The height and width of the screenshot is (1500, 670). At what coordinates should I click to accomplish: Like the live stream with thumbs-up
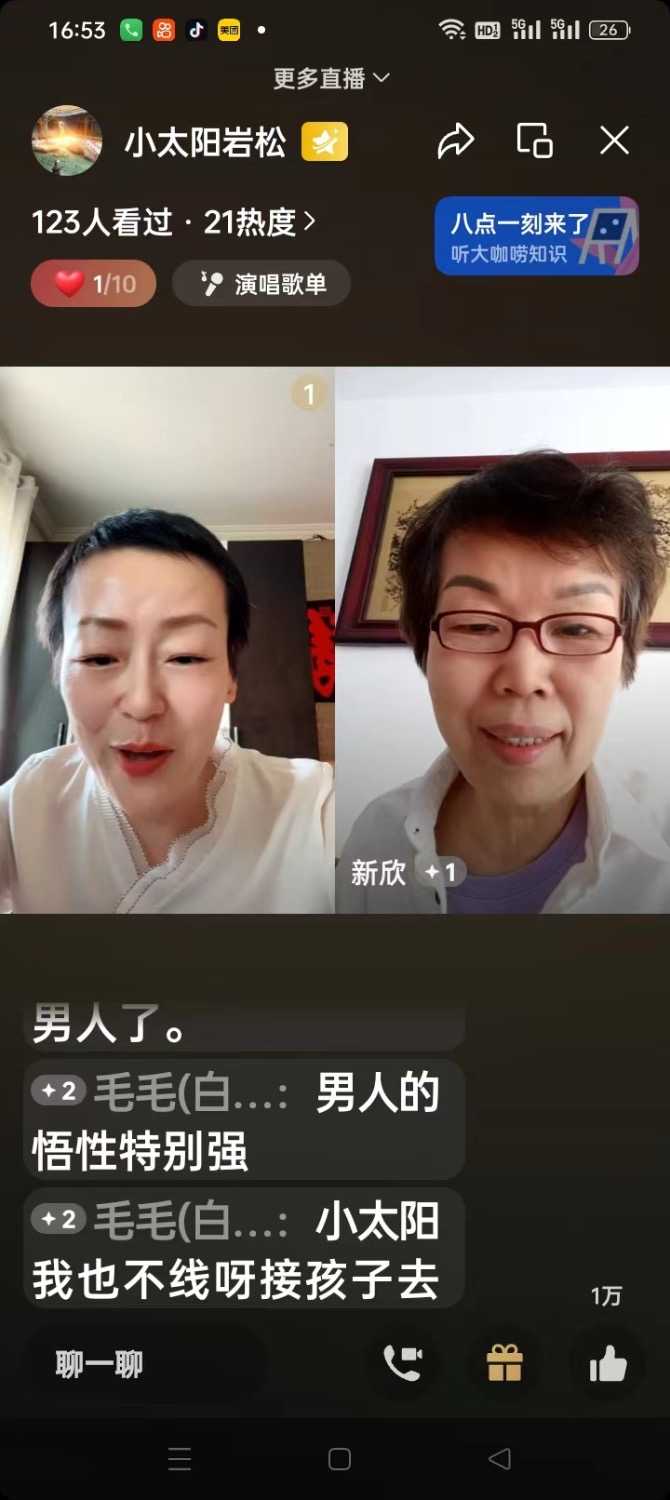pos(607,1364)
